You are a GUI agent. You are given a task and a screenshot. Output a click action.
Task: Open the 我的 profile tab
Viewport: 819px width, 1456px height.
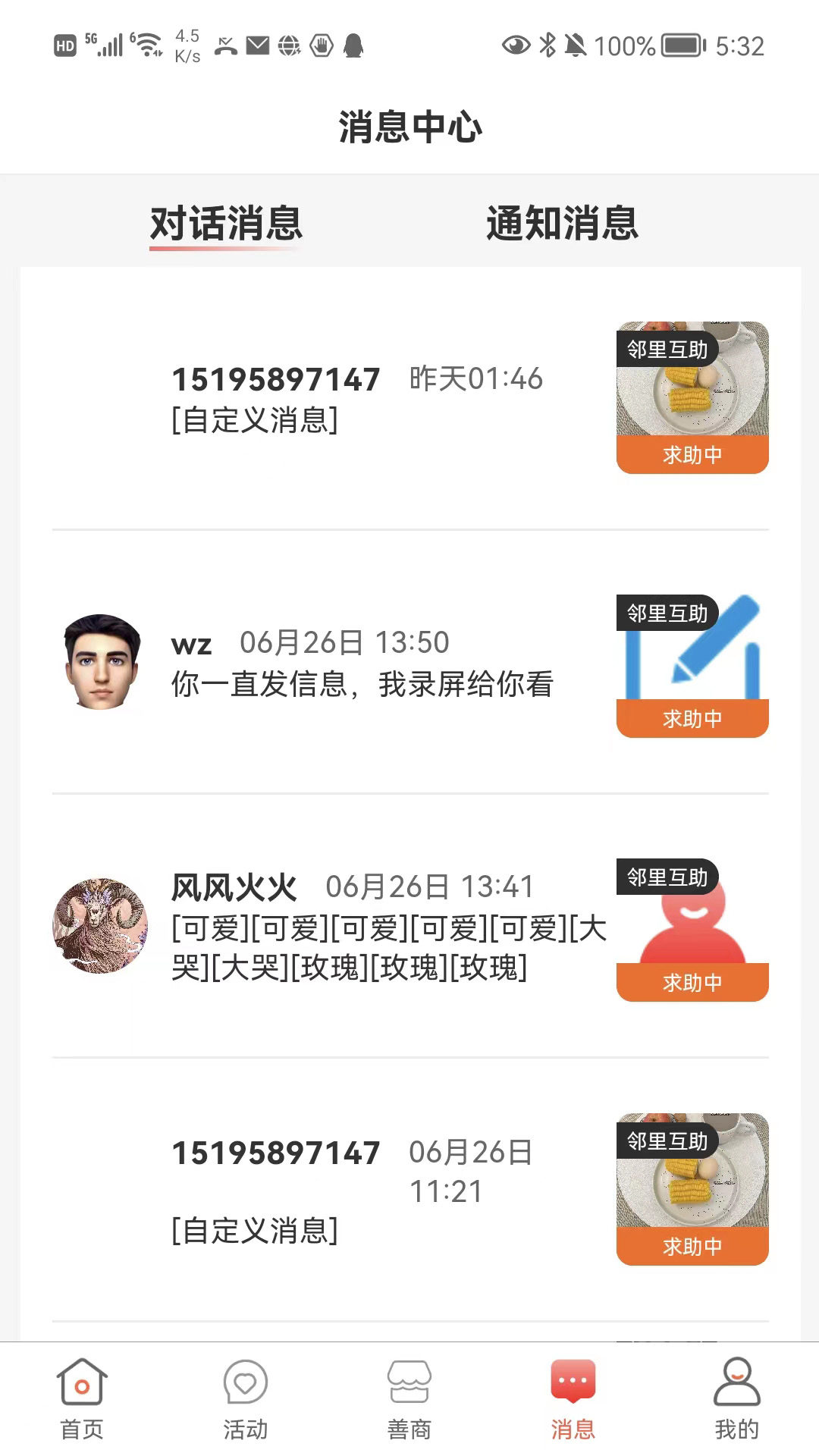737,1399
